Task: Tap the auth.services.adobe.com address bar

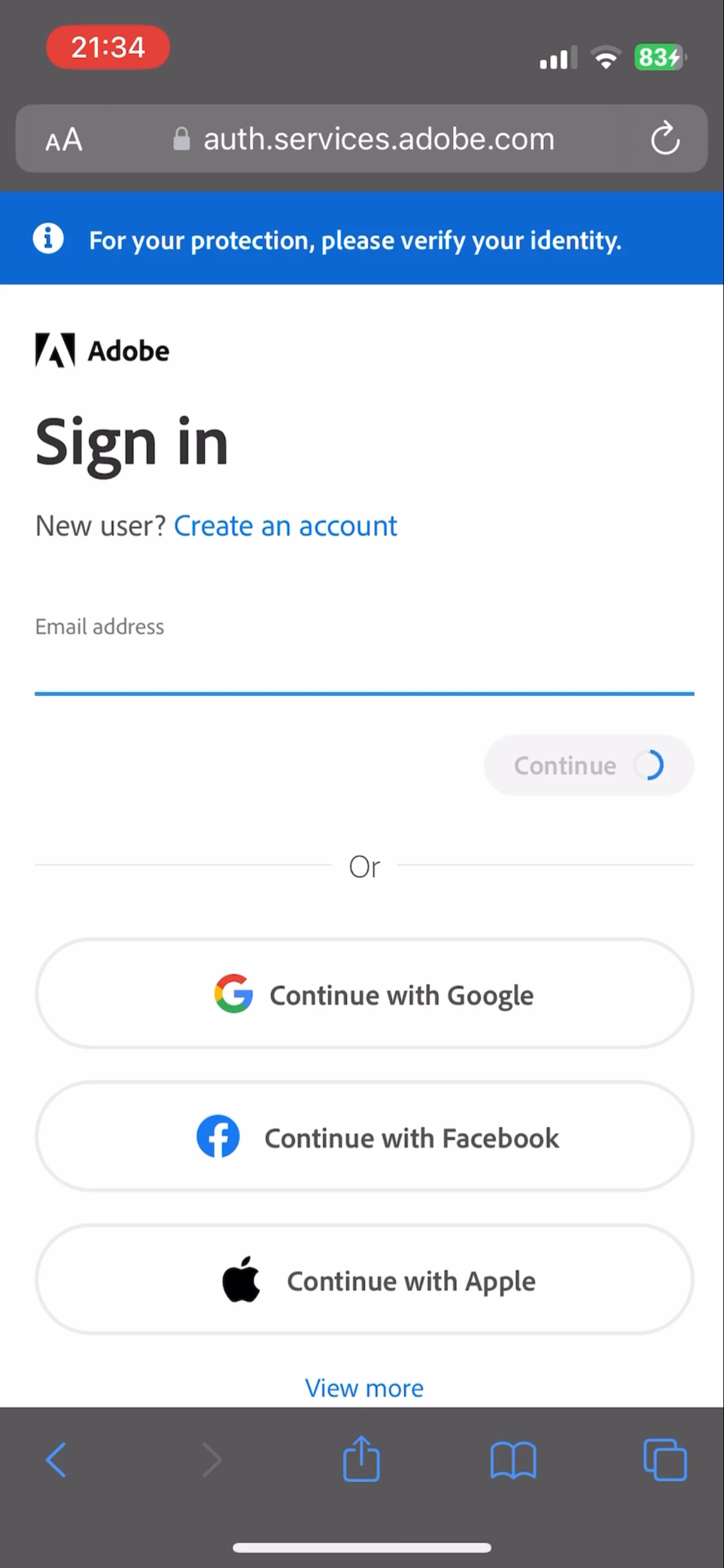Action: (378, 139)
